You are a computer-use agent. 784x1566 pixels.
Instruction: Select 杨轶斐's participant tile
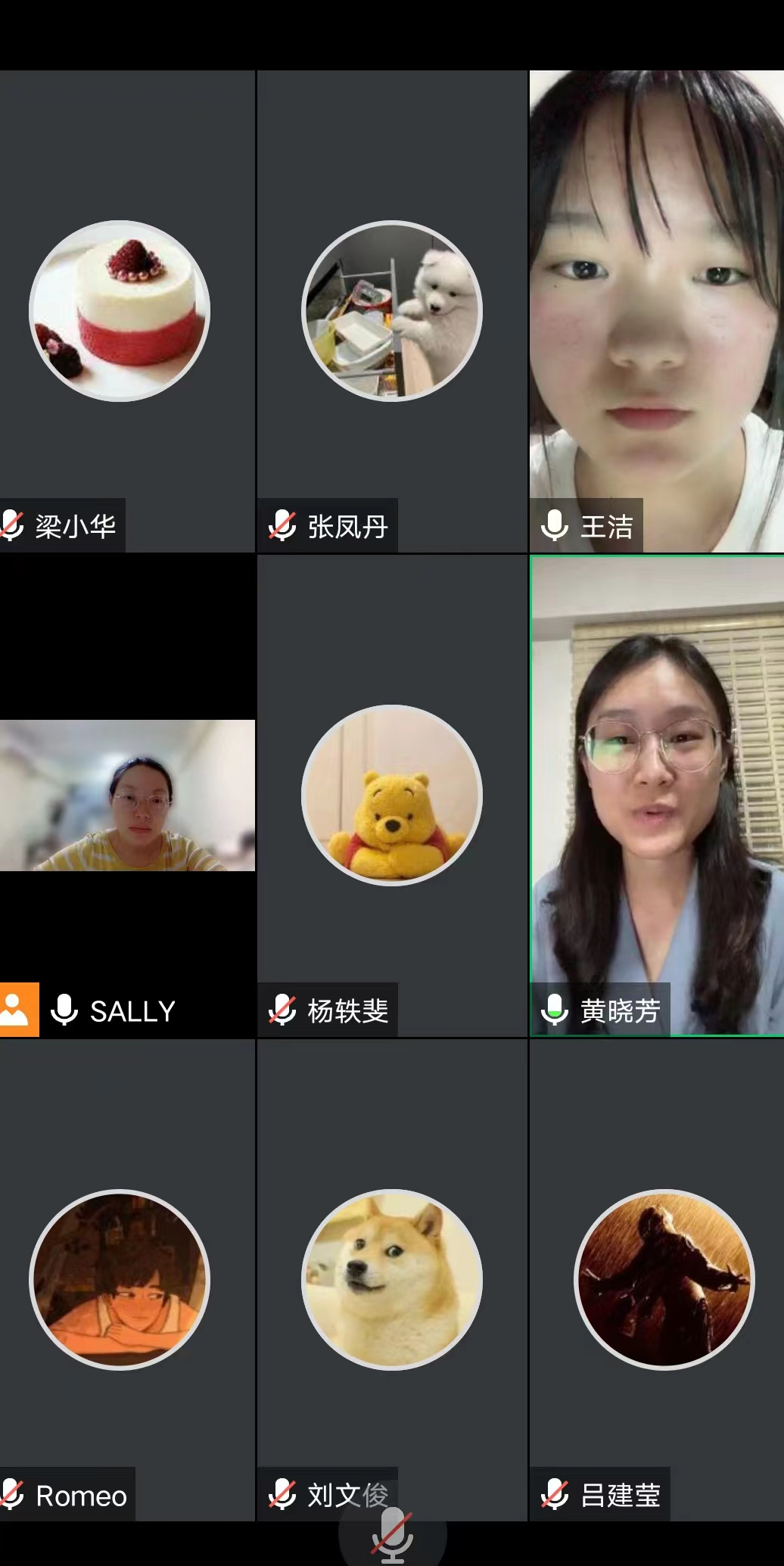[392, 795]
